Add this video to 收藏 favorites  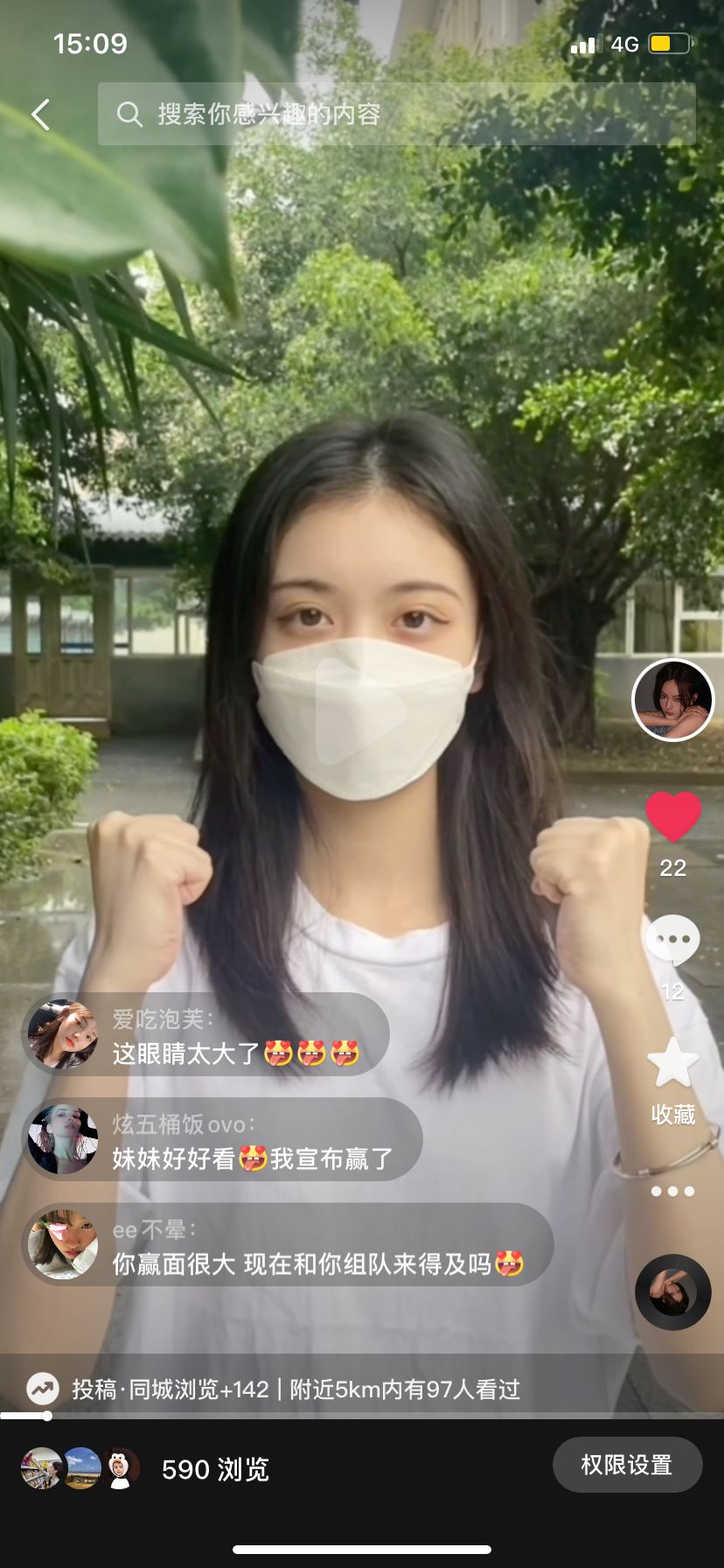pos(672,1065)
